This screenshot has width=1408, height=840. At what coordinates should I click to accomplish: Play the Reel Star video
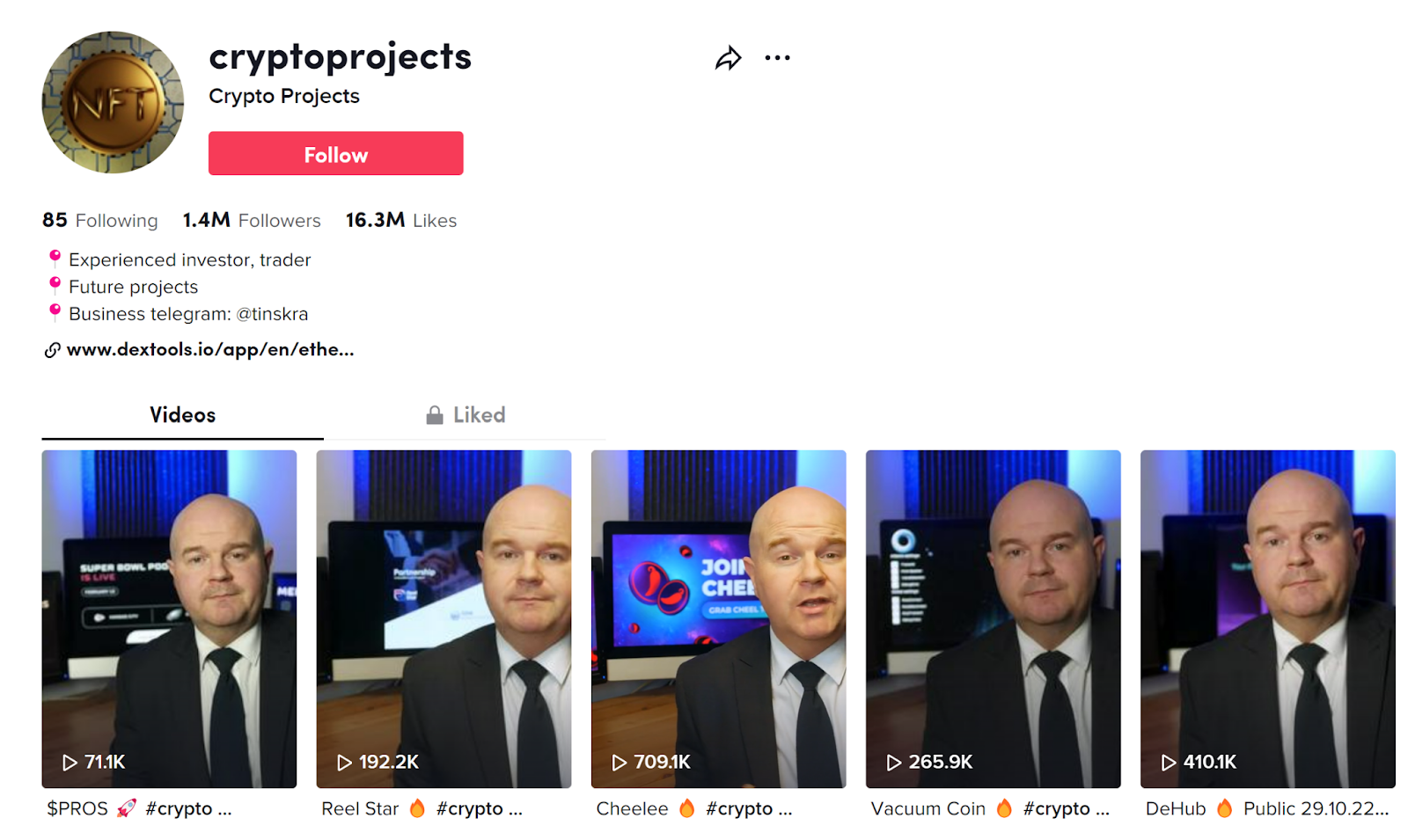click(444, 618)
